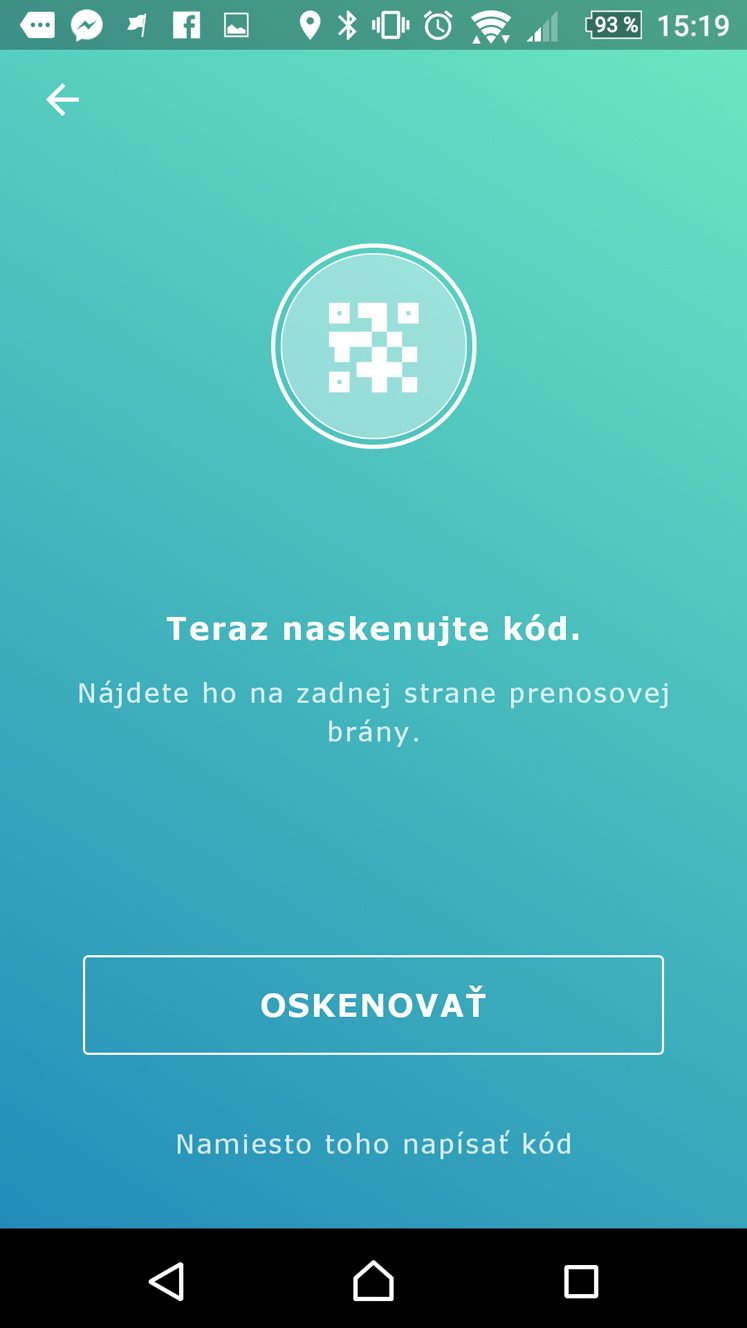Tap the OSKENOVAŤ button to scan
This screenshot has width=747, height=1328.
pos(373,1005)
